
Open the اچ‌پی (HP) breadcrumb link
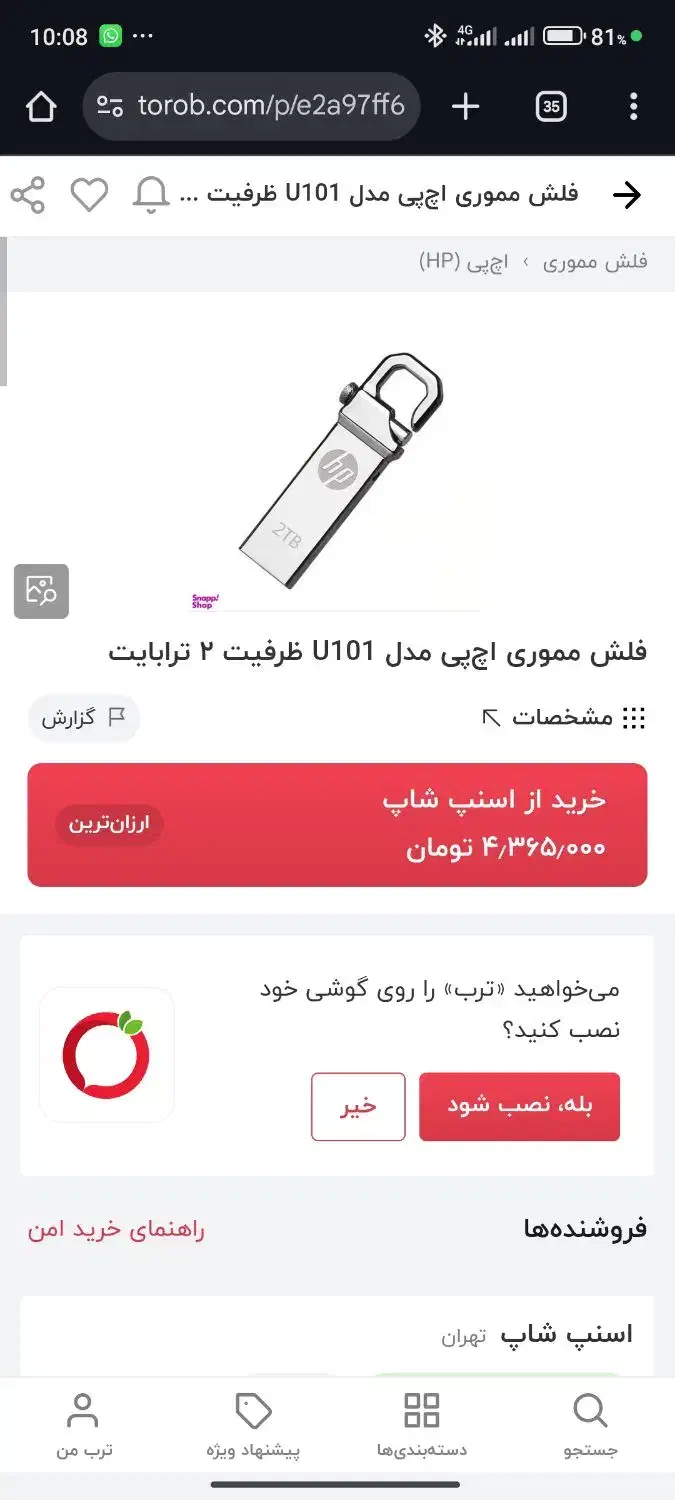[x=463, y=262]
